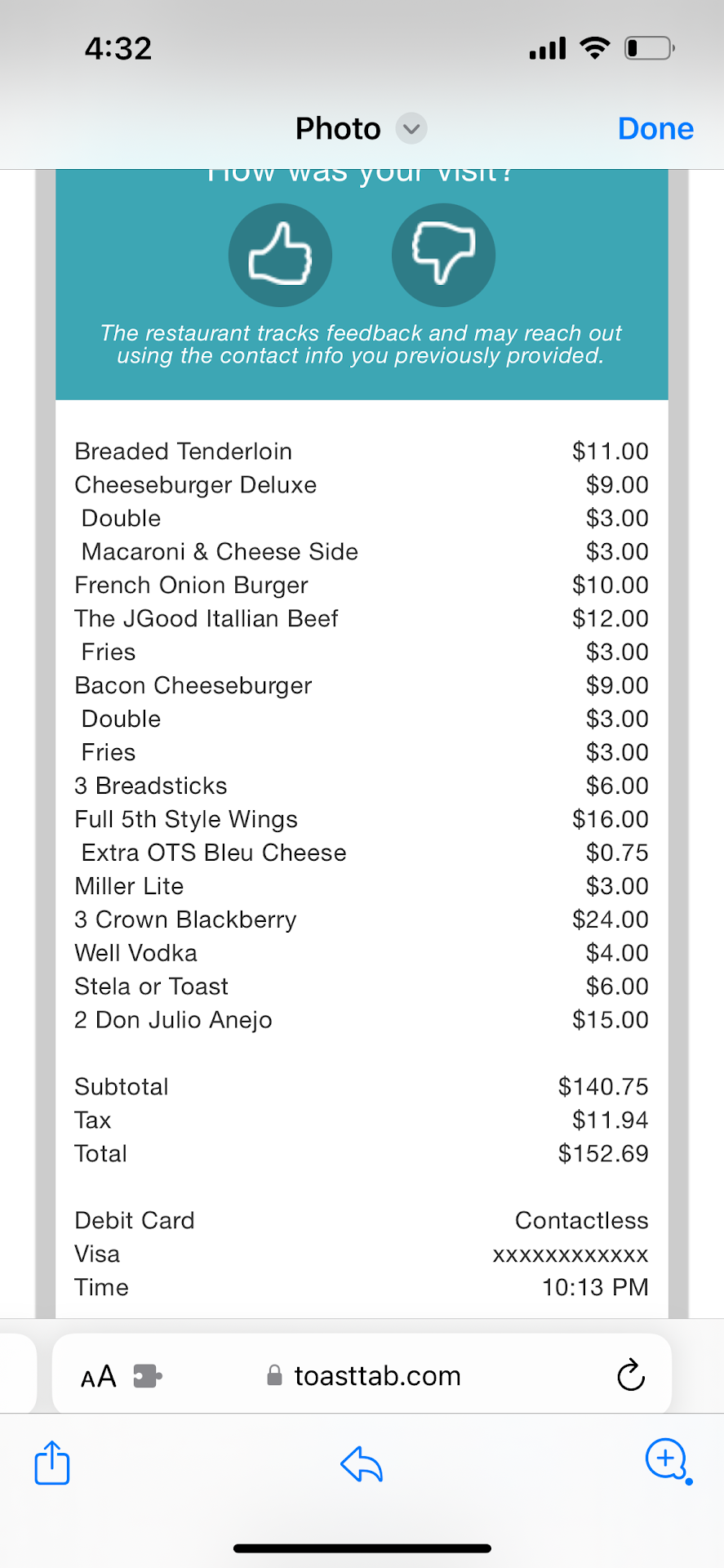
Task: Tap the bubble icon with plus sign
Action: click(667, 1459)
